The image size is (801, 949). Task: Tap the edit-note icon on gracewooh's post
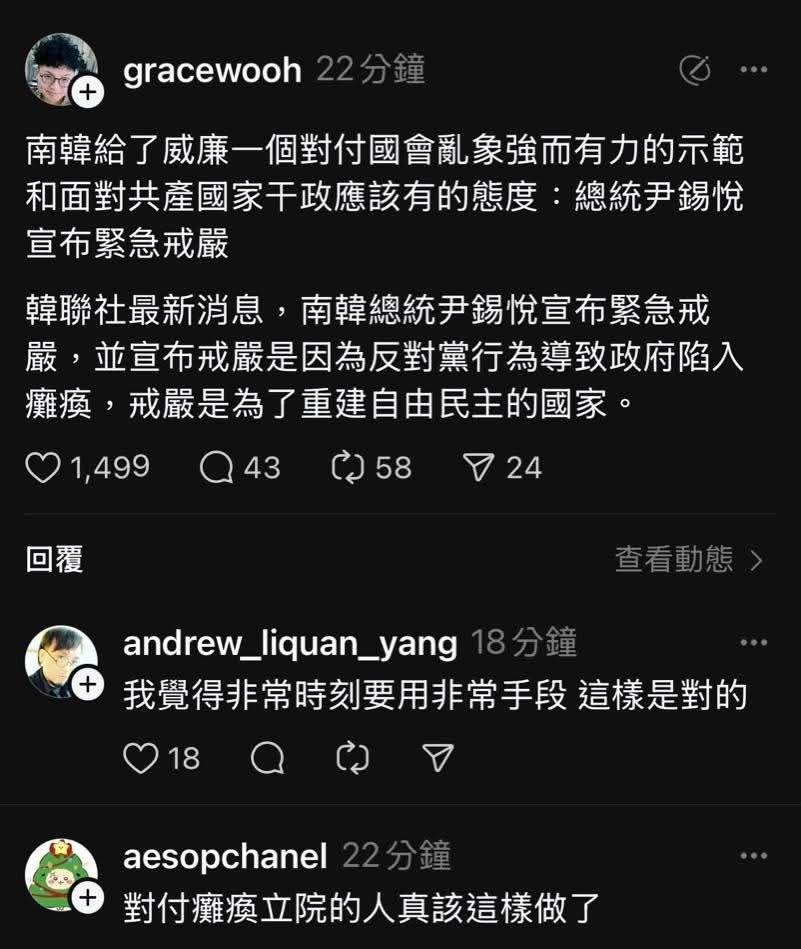(x=694, y=70)
